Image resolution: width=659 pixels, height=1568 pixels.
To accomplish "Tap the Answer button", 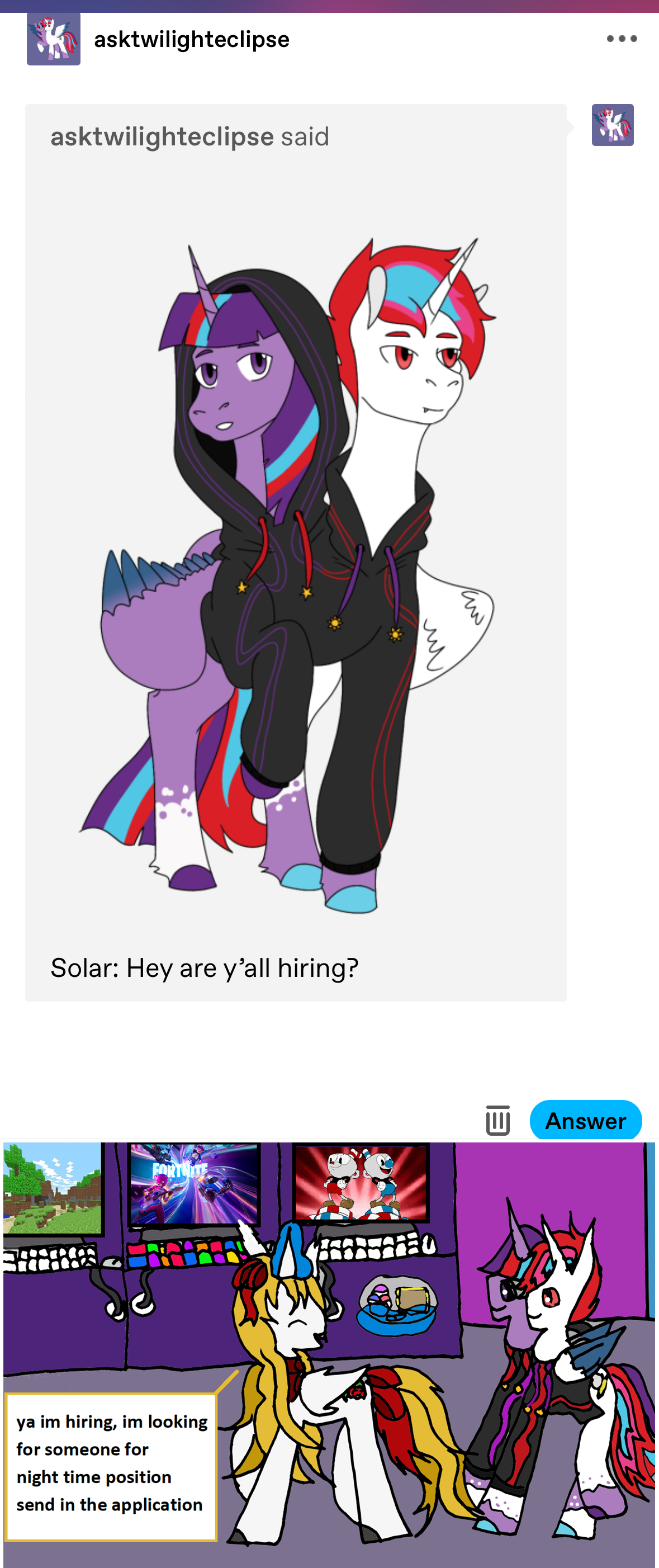I will (585, 1121).
